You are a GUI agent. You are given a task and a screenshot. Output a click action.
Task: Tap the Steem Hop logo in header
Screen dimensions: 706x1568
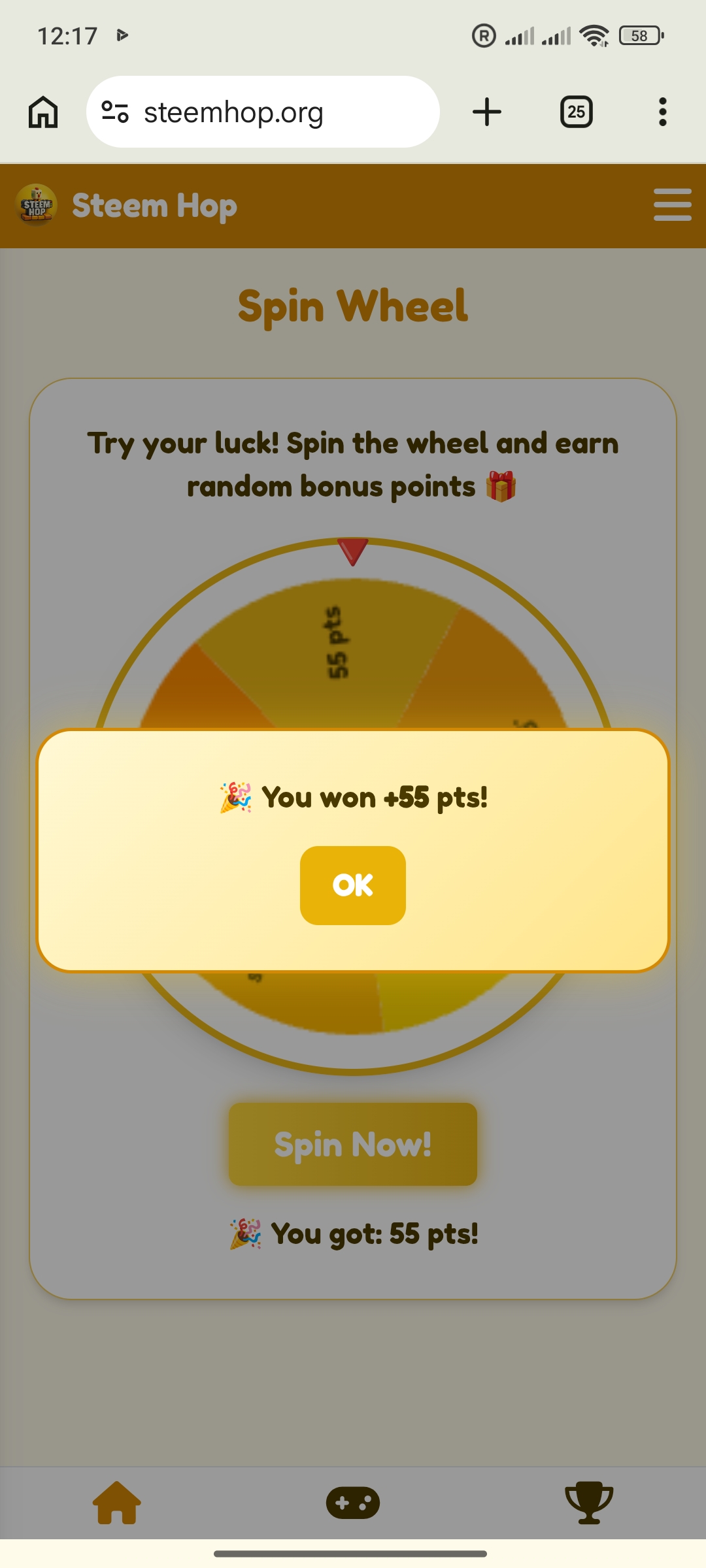coord(37,205)
